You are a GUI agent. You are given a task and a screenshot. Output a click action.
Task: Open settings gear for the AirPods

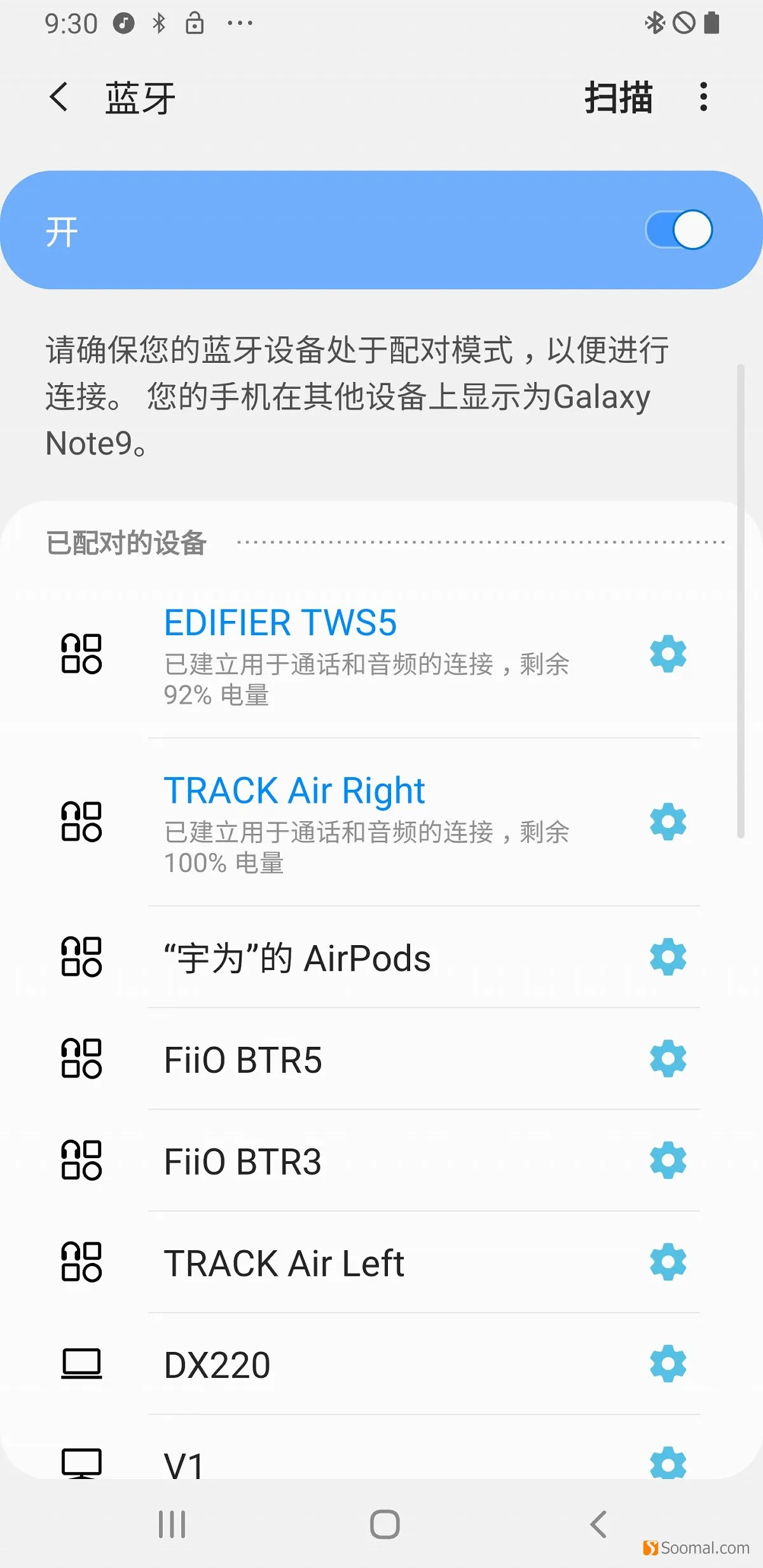tap(668, 957)
